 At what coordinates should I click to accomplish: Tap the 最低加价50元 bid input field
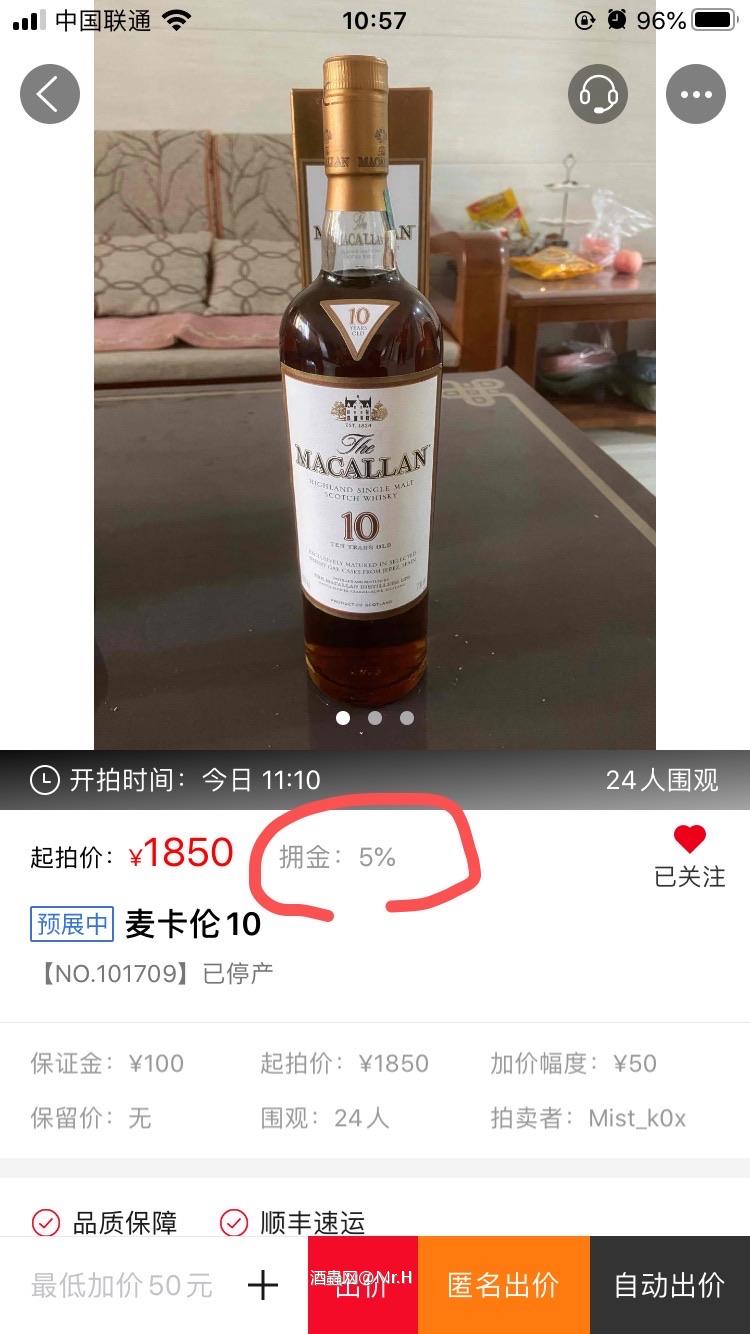[x=120, y=1286]
